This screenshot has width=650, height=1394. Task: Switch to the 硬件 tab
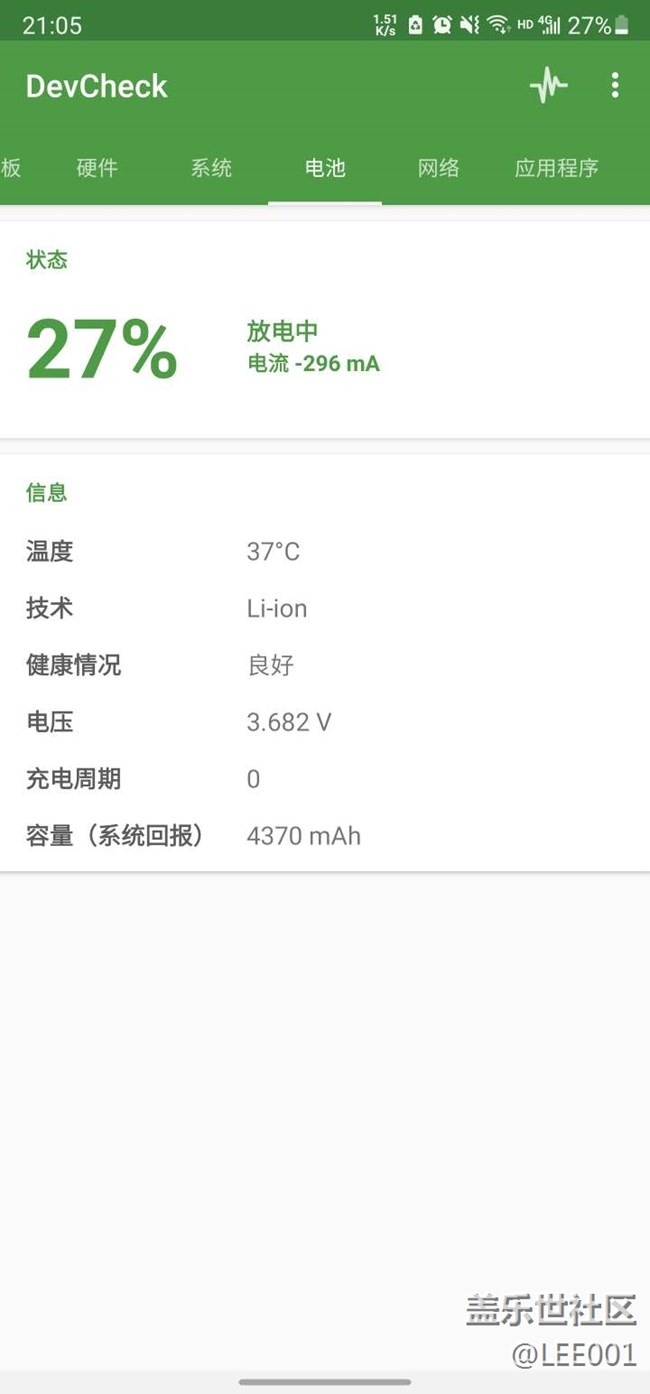coord(97,168)
